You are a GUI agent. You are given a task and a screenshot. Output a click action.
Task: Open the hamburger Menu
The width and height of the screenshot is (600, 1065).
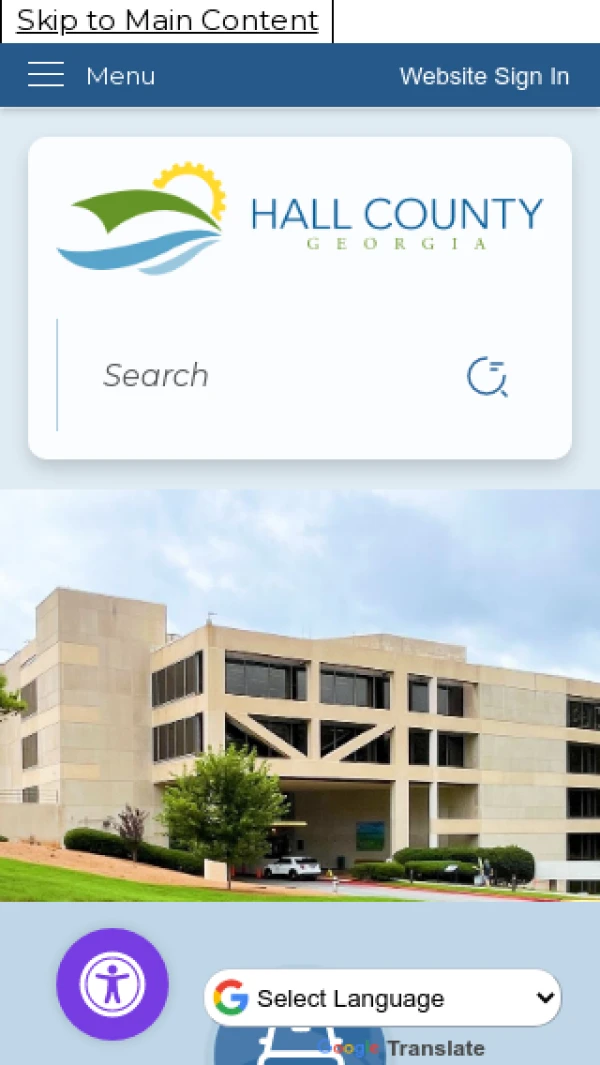[x=90, y=76]
